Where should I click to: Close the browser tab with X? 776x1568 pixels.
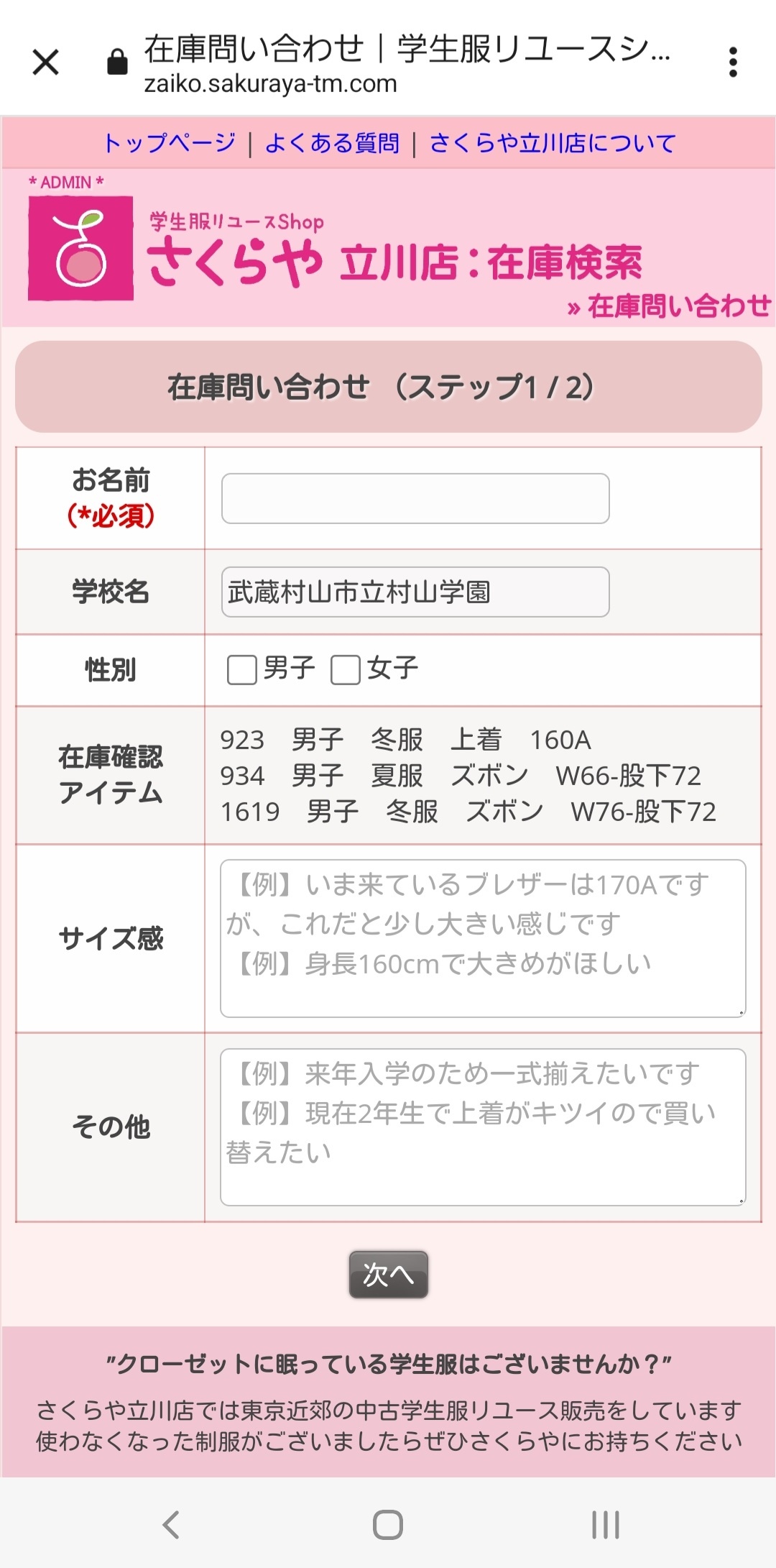click(46, 63)
